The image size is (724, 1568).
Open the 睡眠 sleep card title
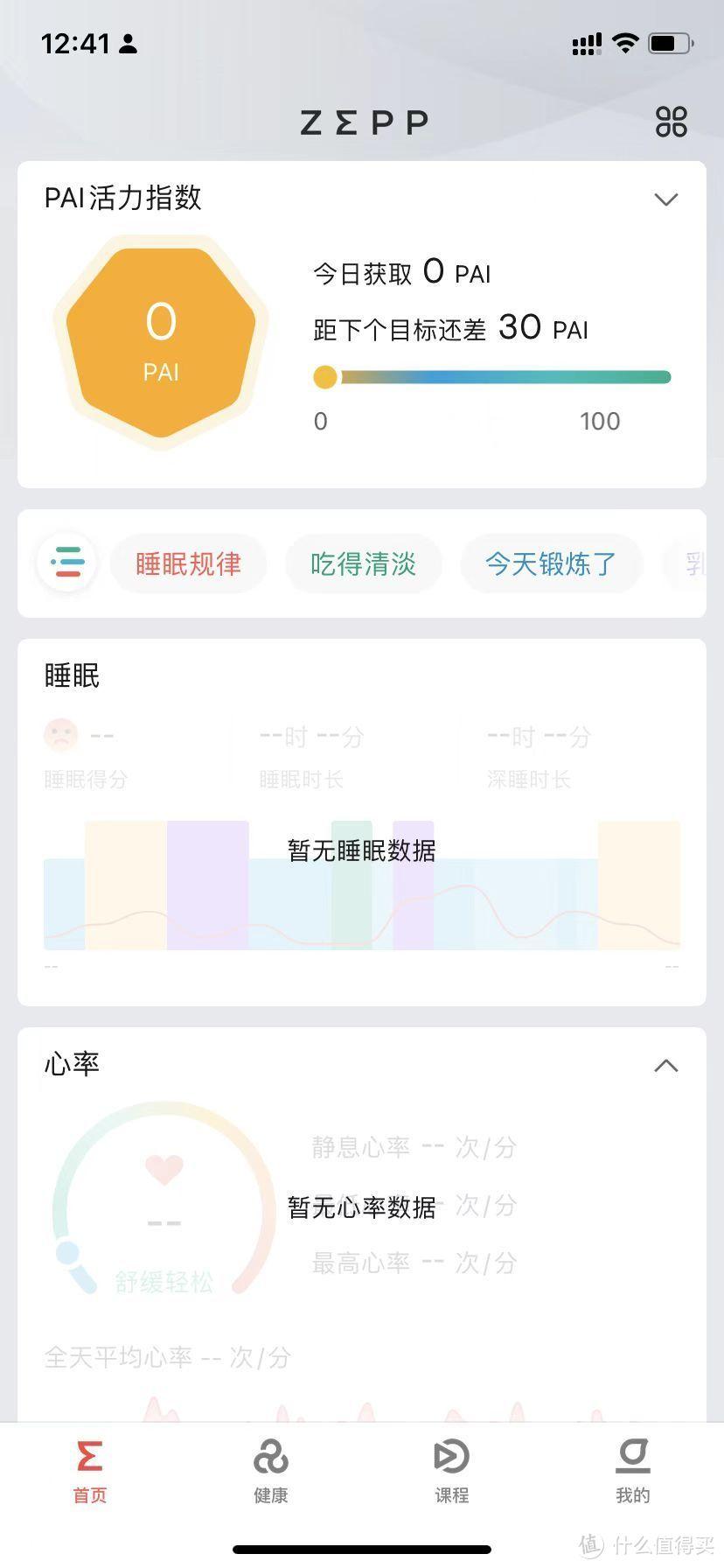pos(72,675)
